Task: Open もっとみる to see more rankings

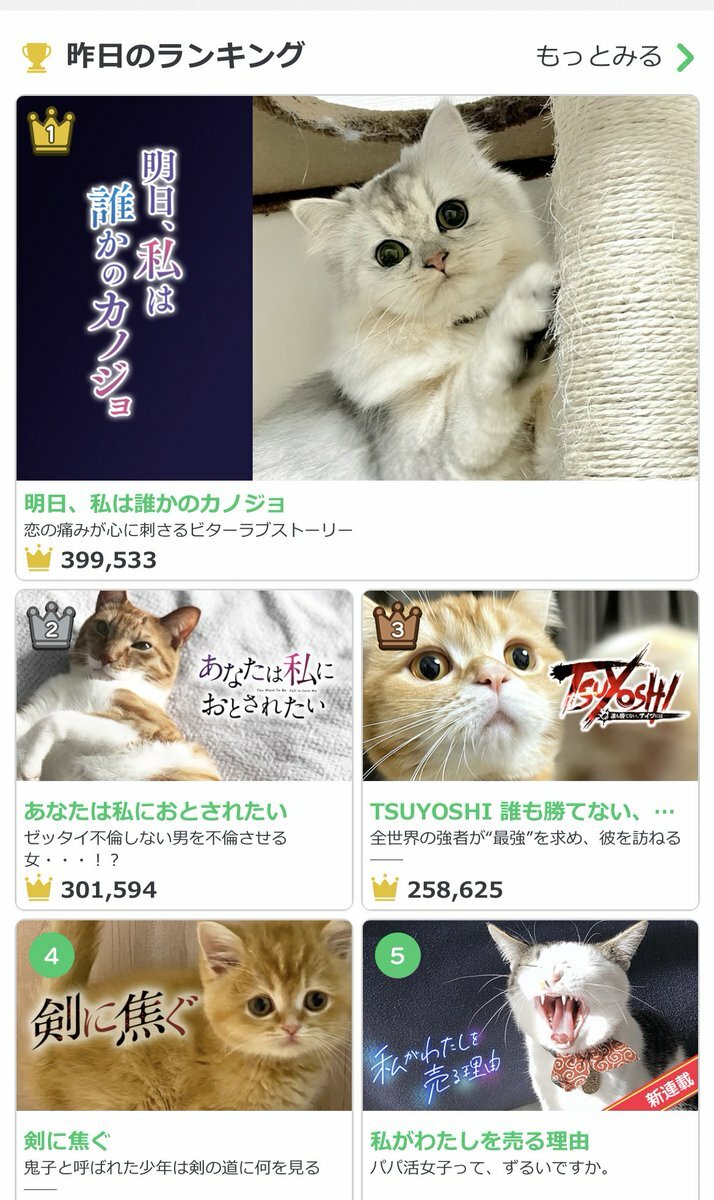Action: tap(613, 56)
